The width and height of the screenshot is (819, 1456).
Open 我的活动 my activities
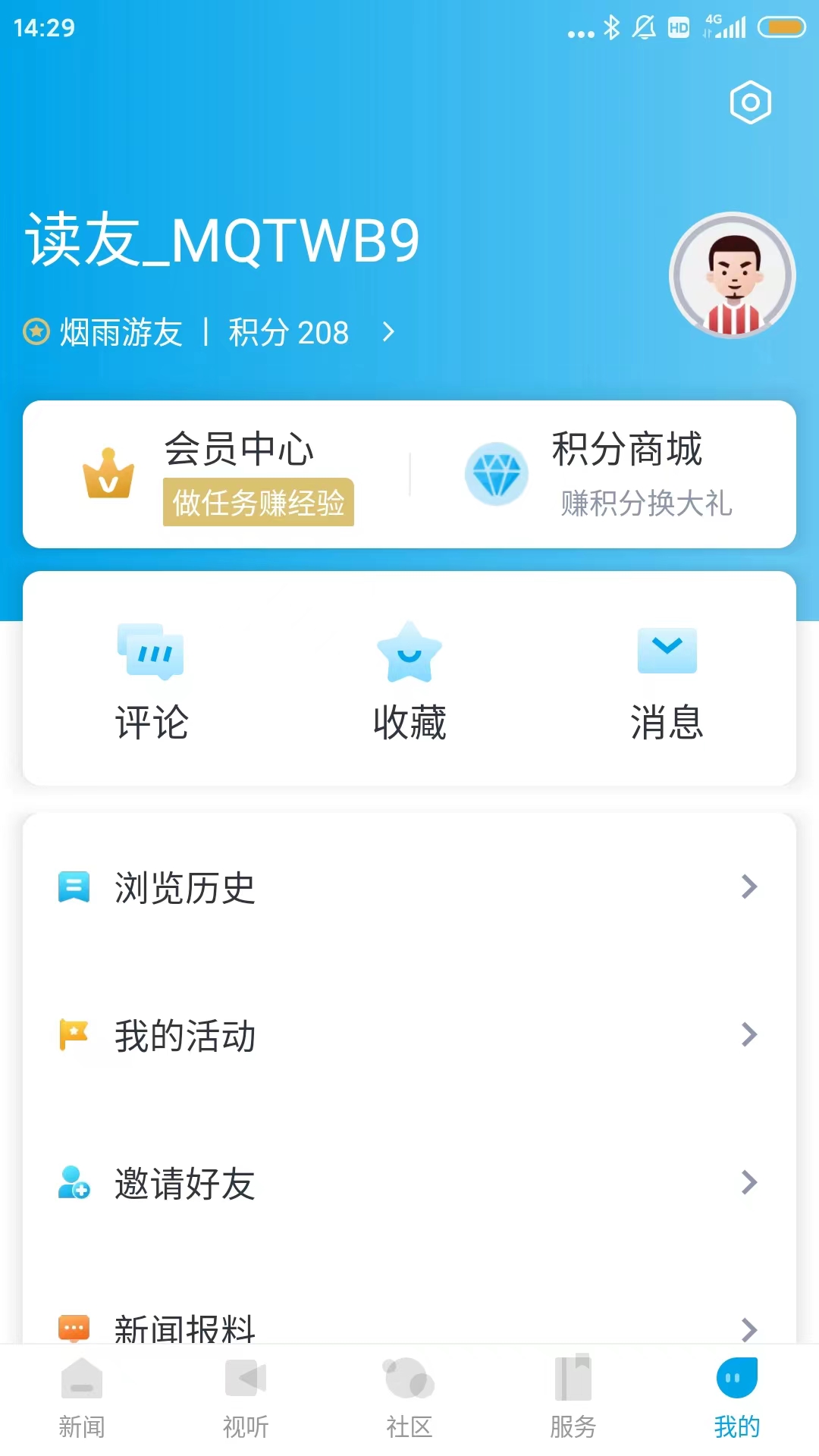[409, 1035]
